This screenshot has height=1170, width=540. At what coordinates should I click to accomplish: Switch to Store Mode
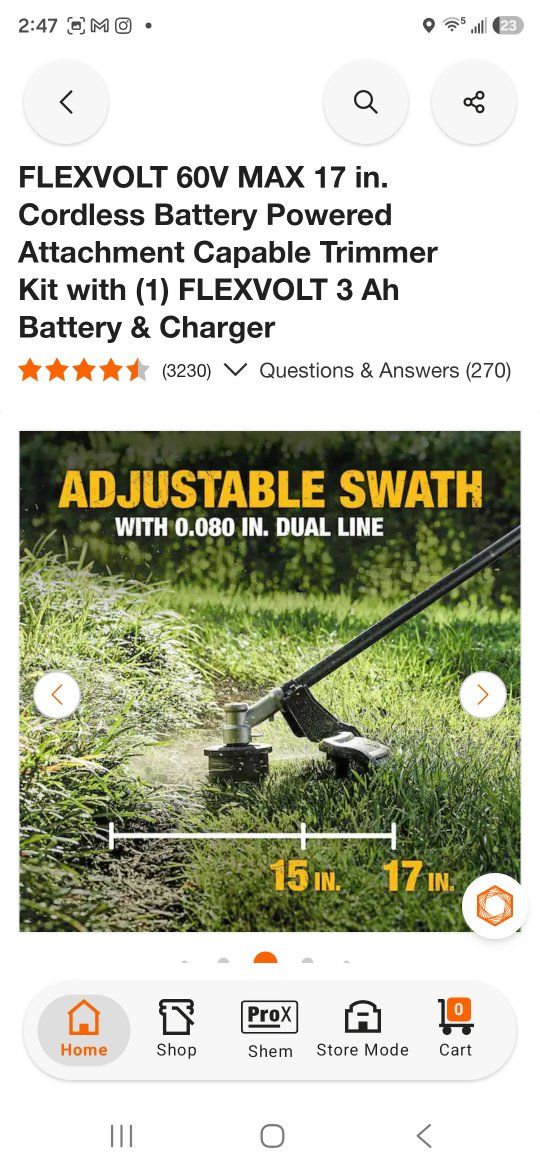pyautogui.click(x=362, y=1030)
